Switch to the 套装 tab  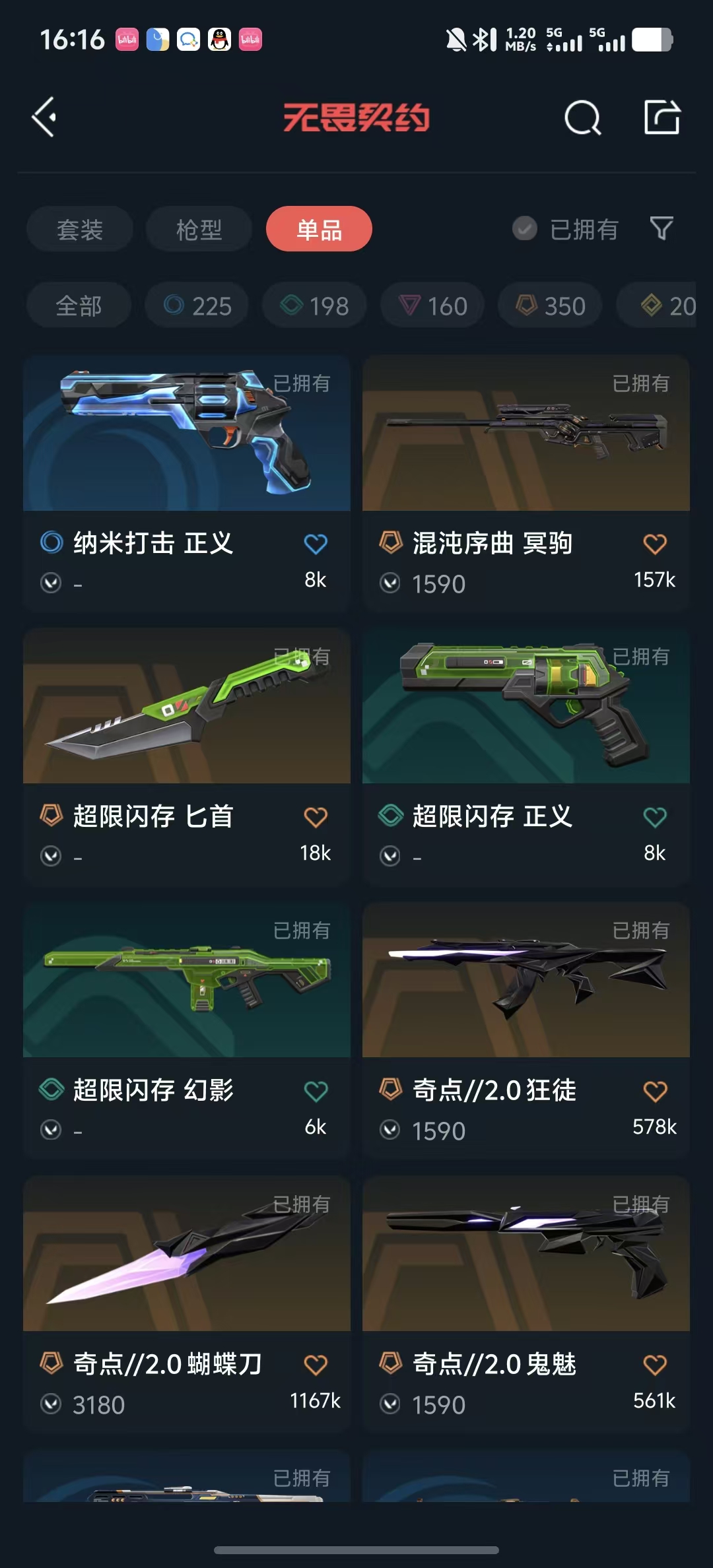tap(80, 229)
